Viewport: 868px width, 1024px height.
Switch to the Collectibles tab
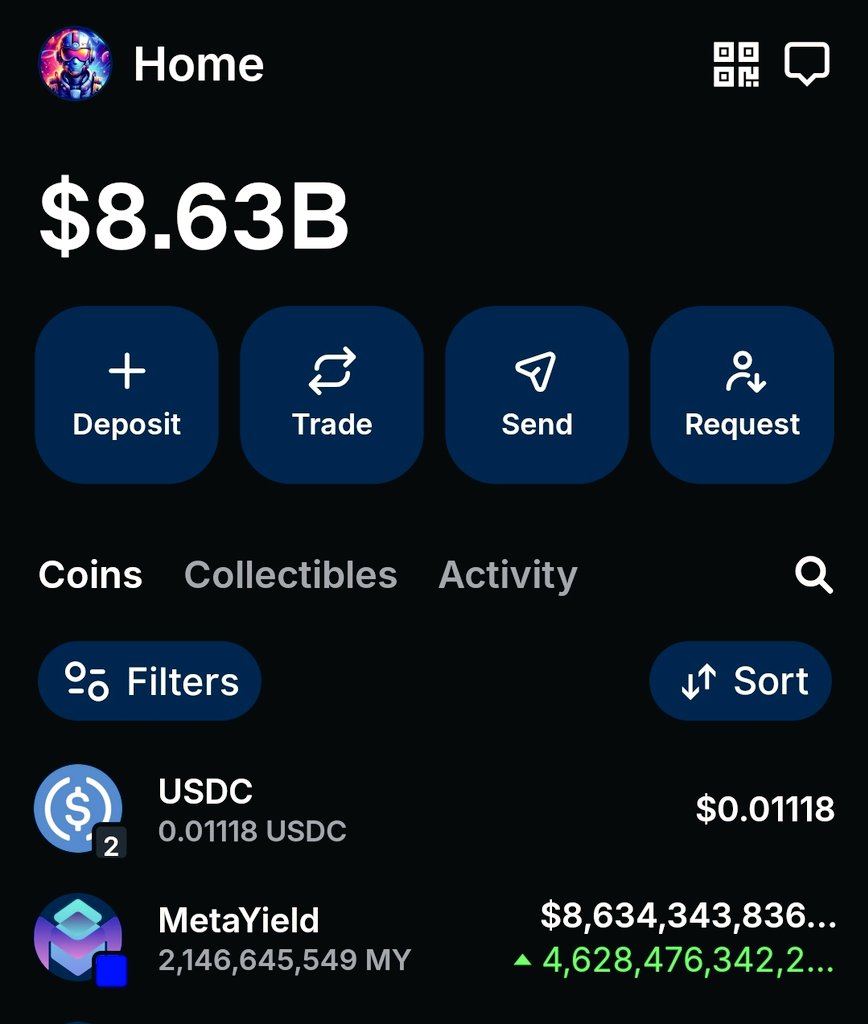(291, 575)
